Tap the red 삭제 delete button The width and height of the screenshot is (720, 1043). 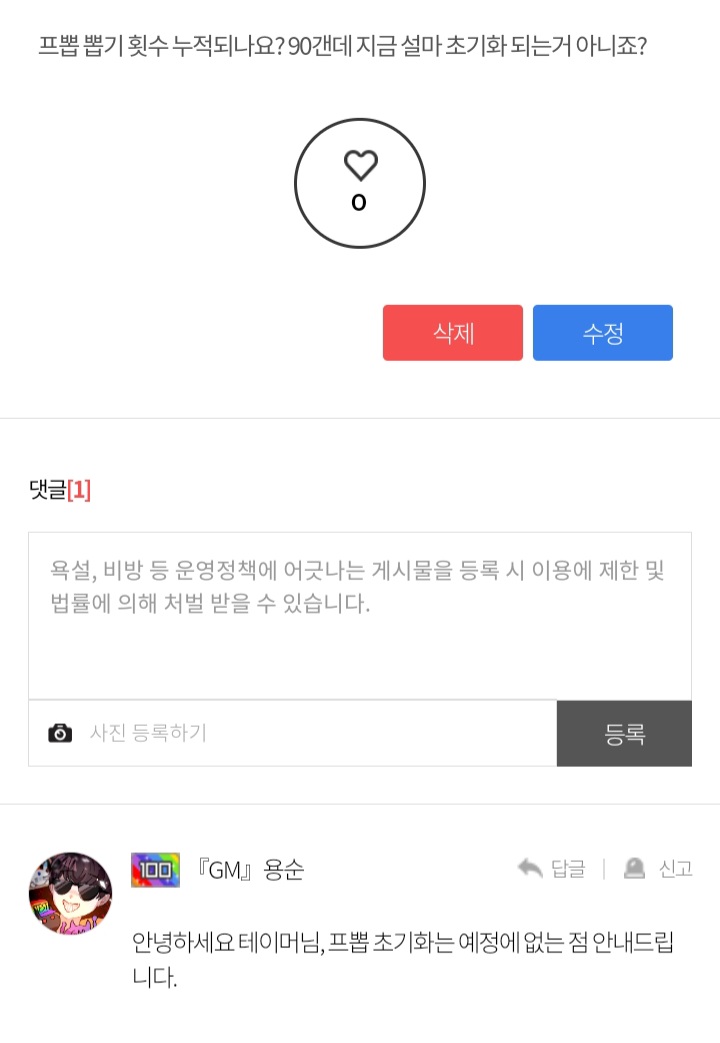452,333
